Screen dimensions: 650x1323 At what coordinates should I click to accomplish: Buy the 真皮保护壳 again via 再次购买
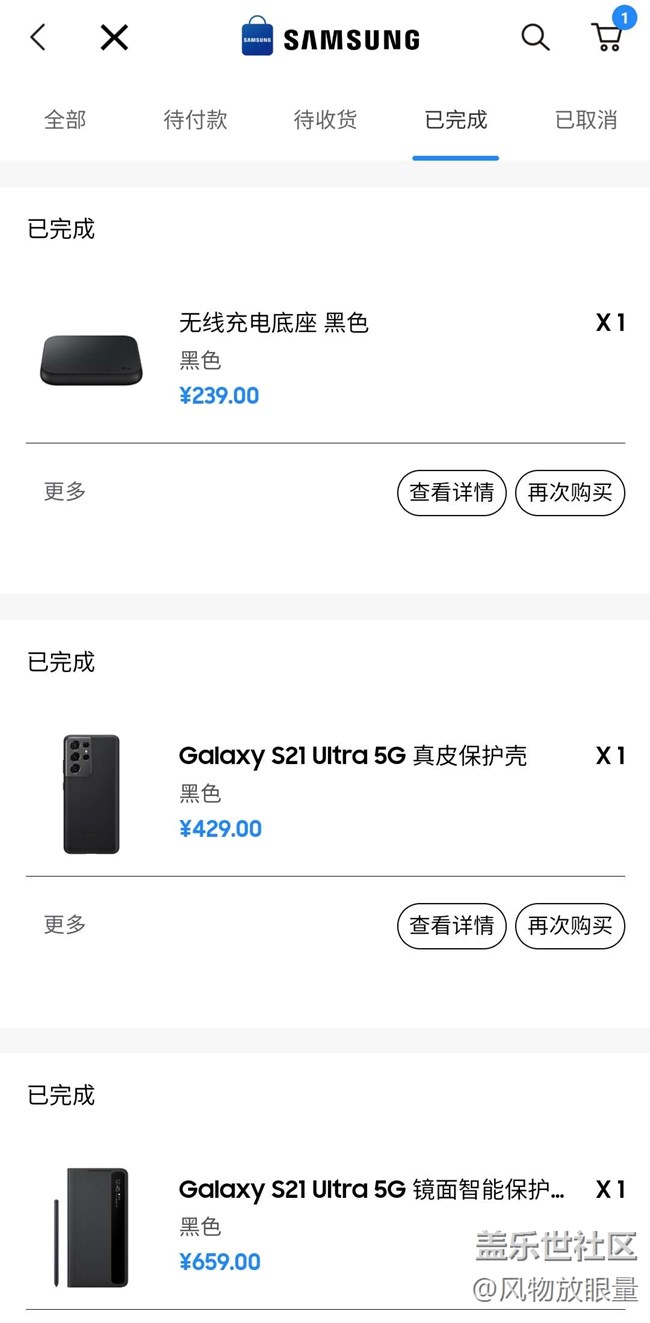(570, 926)
